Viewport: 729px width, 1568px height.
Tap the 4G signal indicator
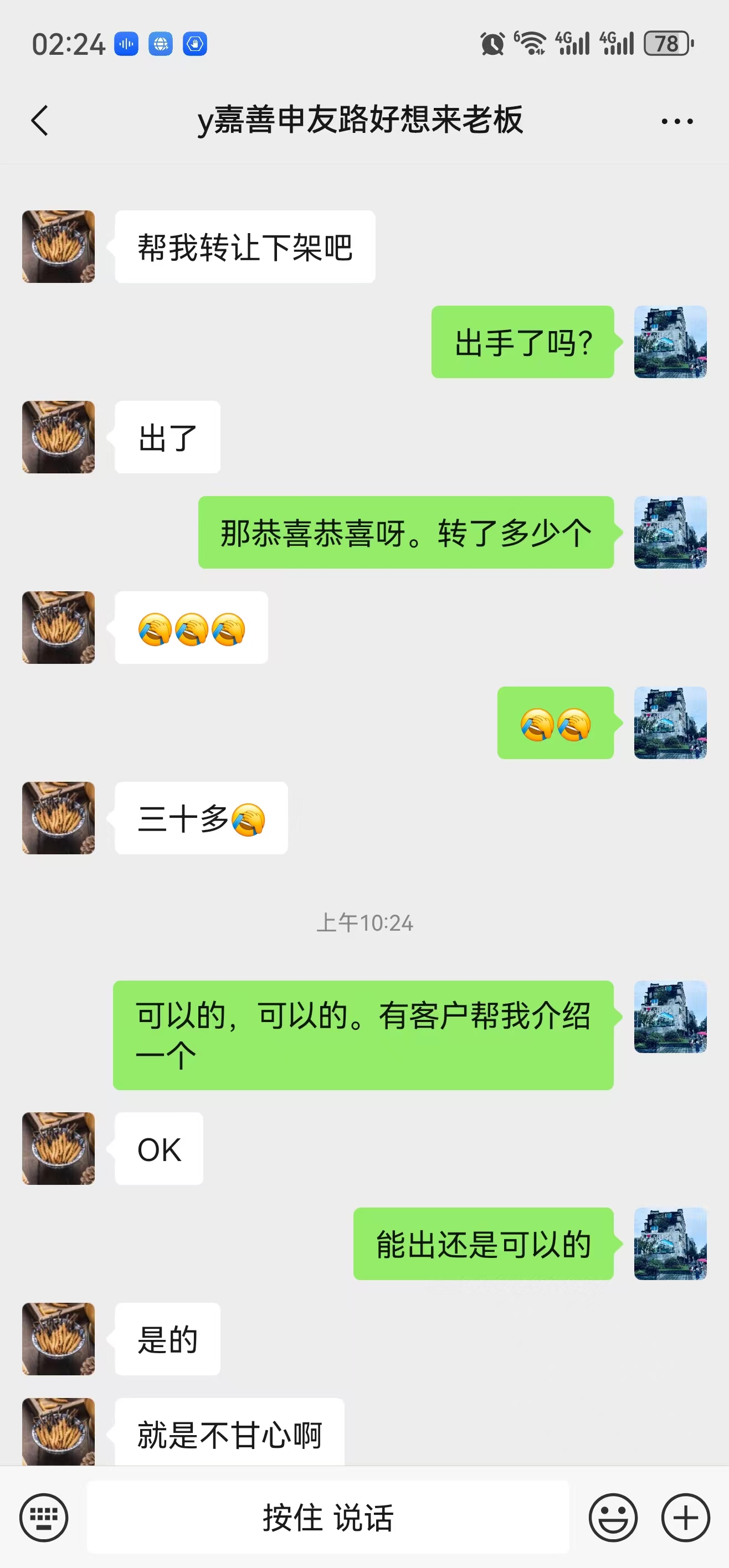(571, 43)
